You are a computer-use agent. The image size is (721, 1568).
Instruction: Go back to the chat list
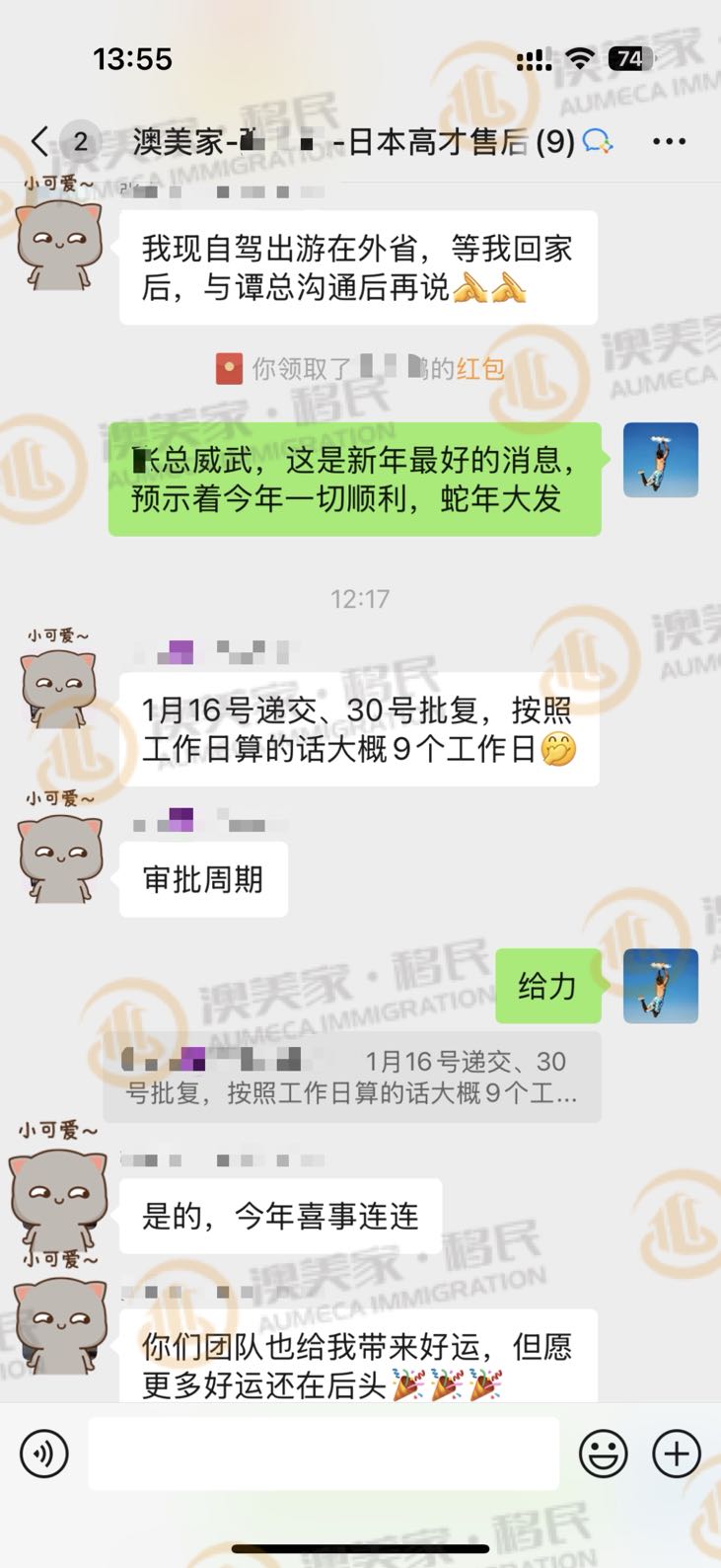tap(39, 142)
